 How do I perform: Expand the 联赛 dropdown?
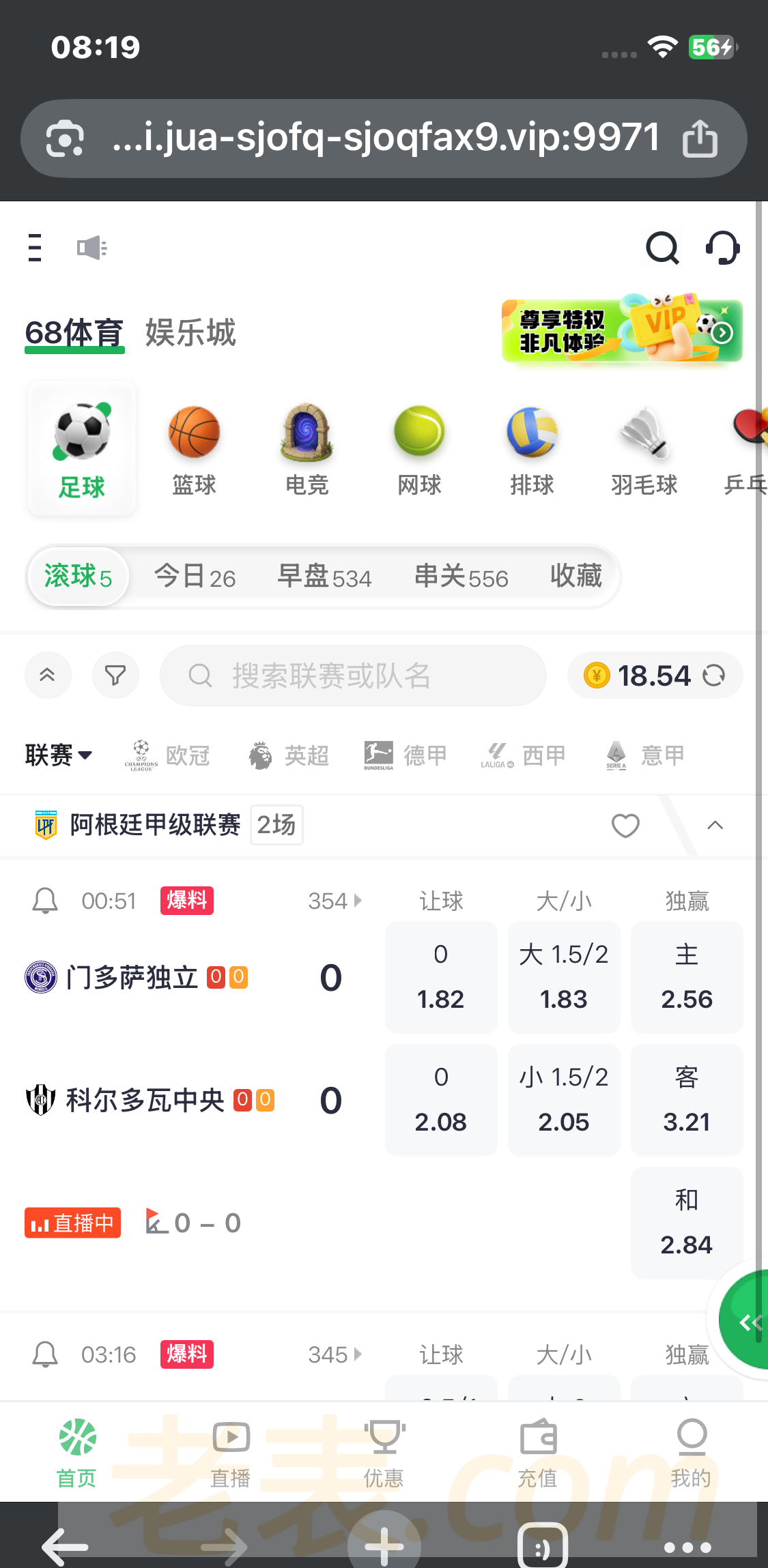point(59,755)
